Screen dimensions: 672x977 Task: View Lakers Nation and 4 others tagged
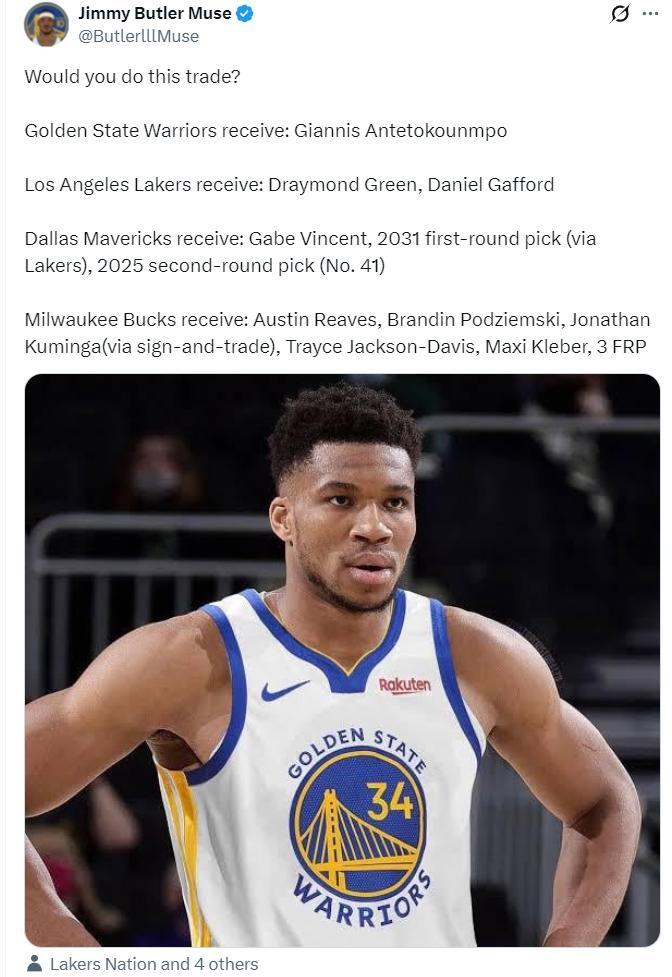tap(153, 964)
